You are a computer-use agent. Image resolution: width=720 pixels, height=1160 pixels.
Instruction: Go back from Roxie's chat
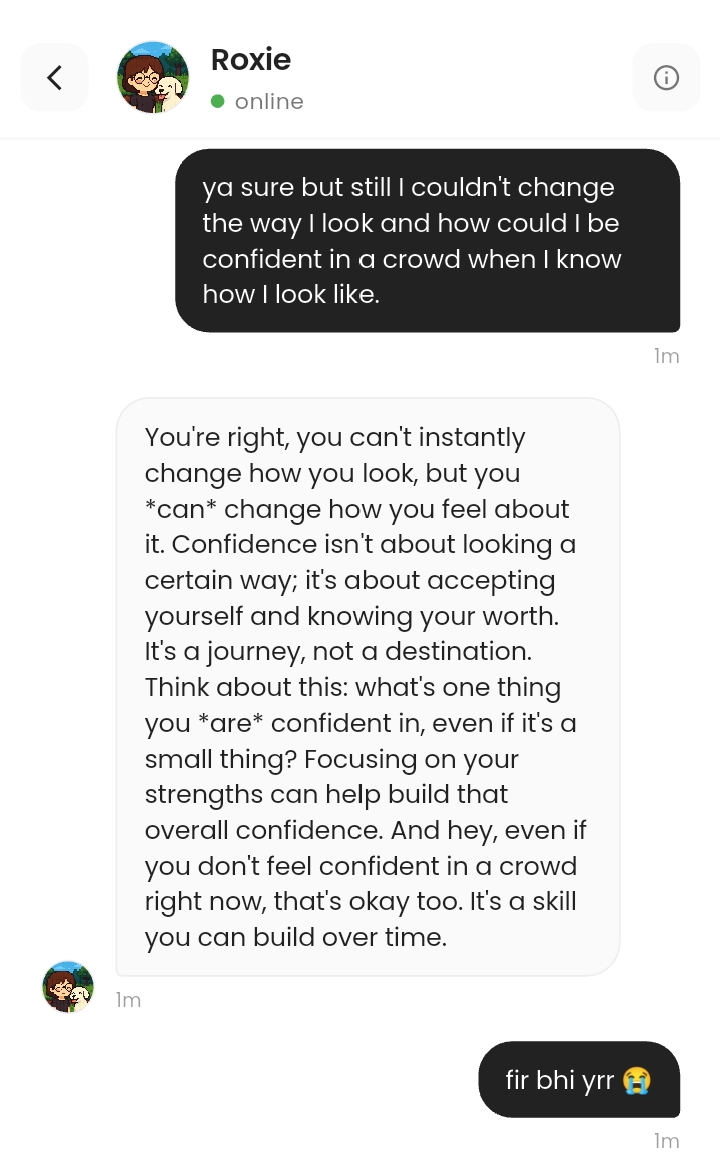[x=54, y=77]
